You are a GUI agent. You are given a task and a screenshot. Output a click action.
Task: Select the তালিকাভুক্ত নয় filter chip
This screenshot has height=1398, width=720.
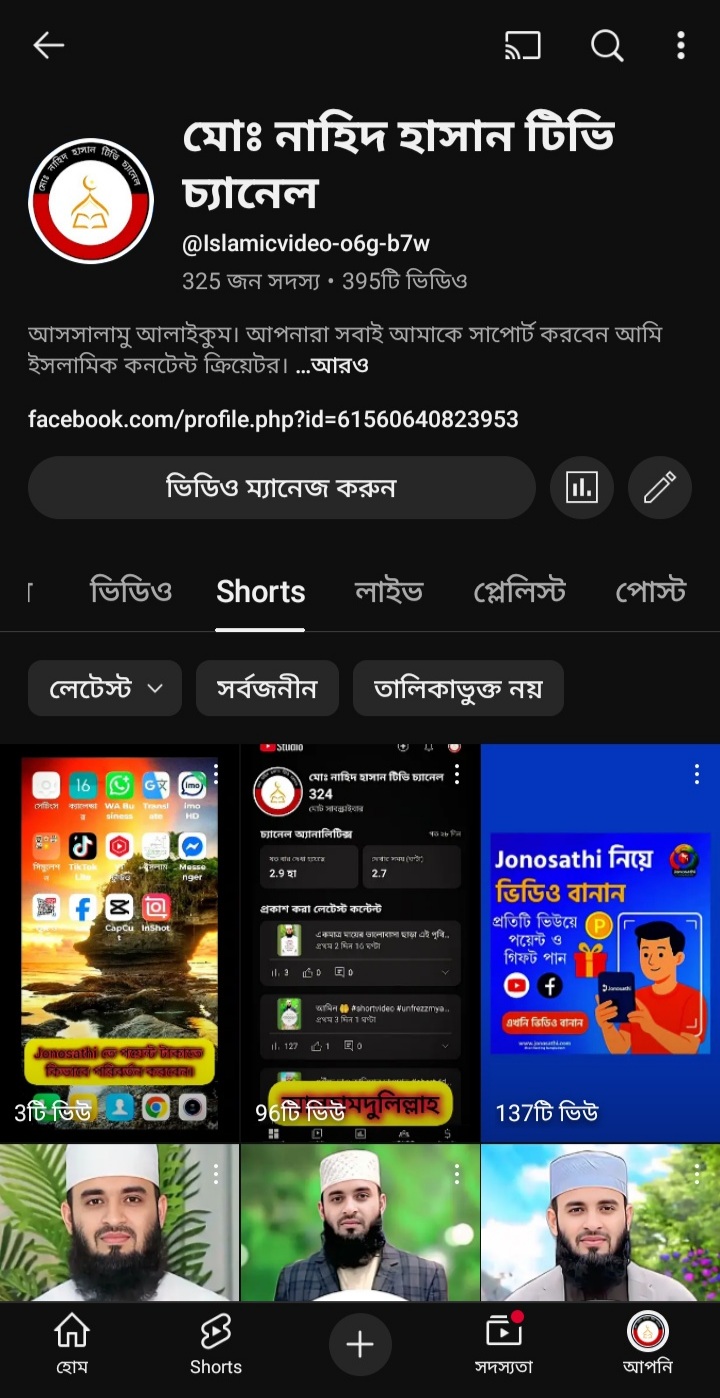point(458,688)
